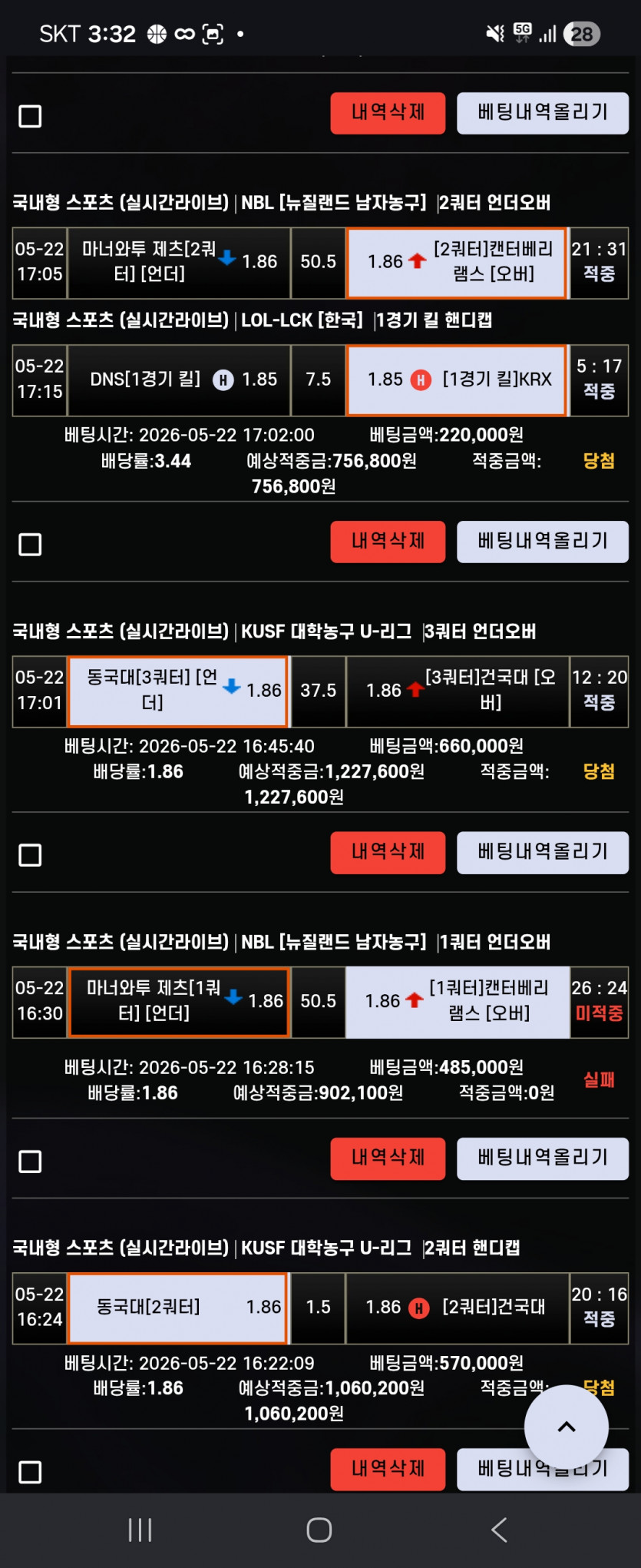Upload the 1,227,600원 winning bet via 베팅내역올리기
Screen dimensions: 641x1568
(x=543, y=852)
